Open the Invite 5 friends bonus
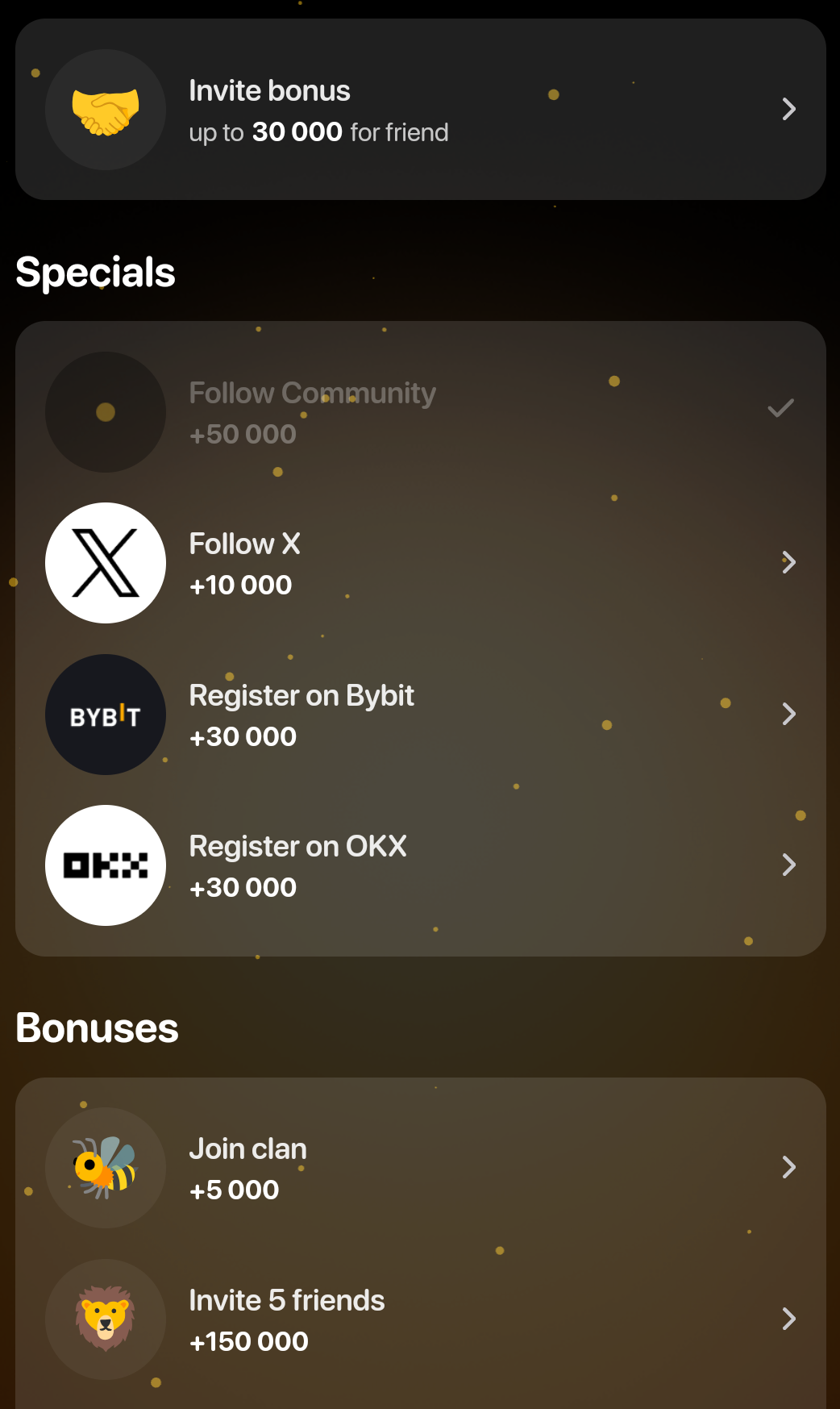840x1409 pixels. [420, 1319]
